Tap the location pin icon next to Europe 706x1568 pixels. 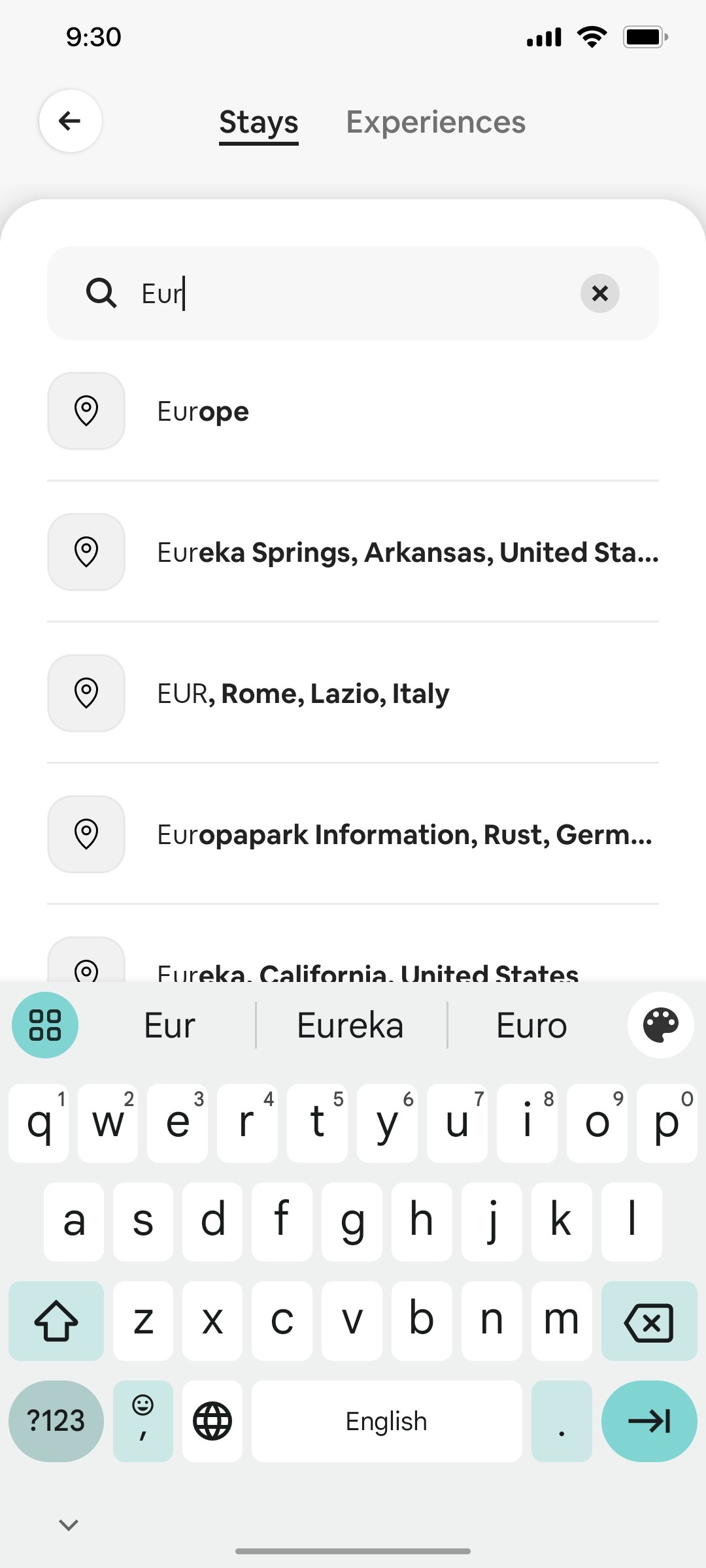pos(86,411)
